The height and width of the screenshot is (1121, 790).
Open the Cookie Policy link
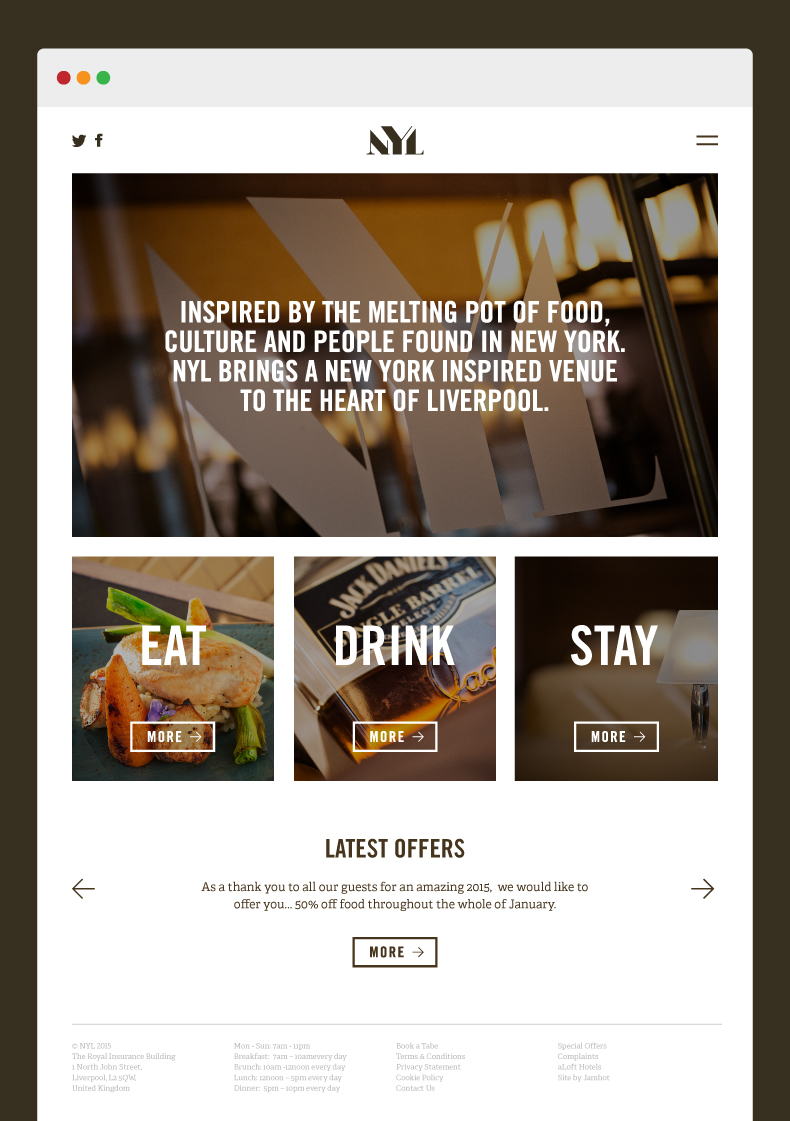pyautogui.click(x=419, y=1078)
